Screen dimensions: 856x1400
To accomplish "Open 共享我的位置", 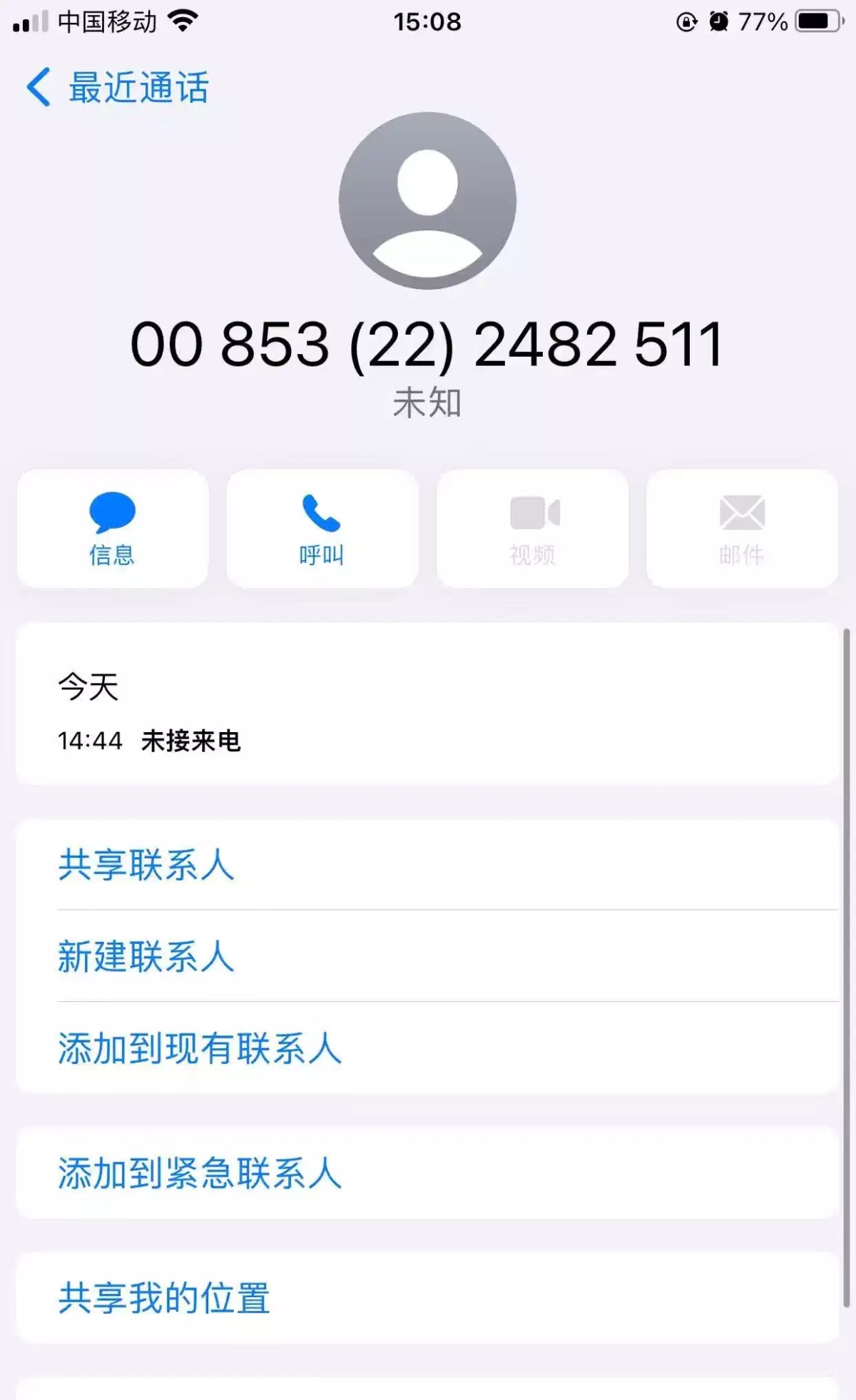I will pyautogui.click(x=164, y=1297).
